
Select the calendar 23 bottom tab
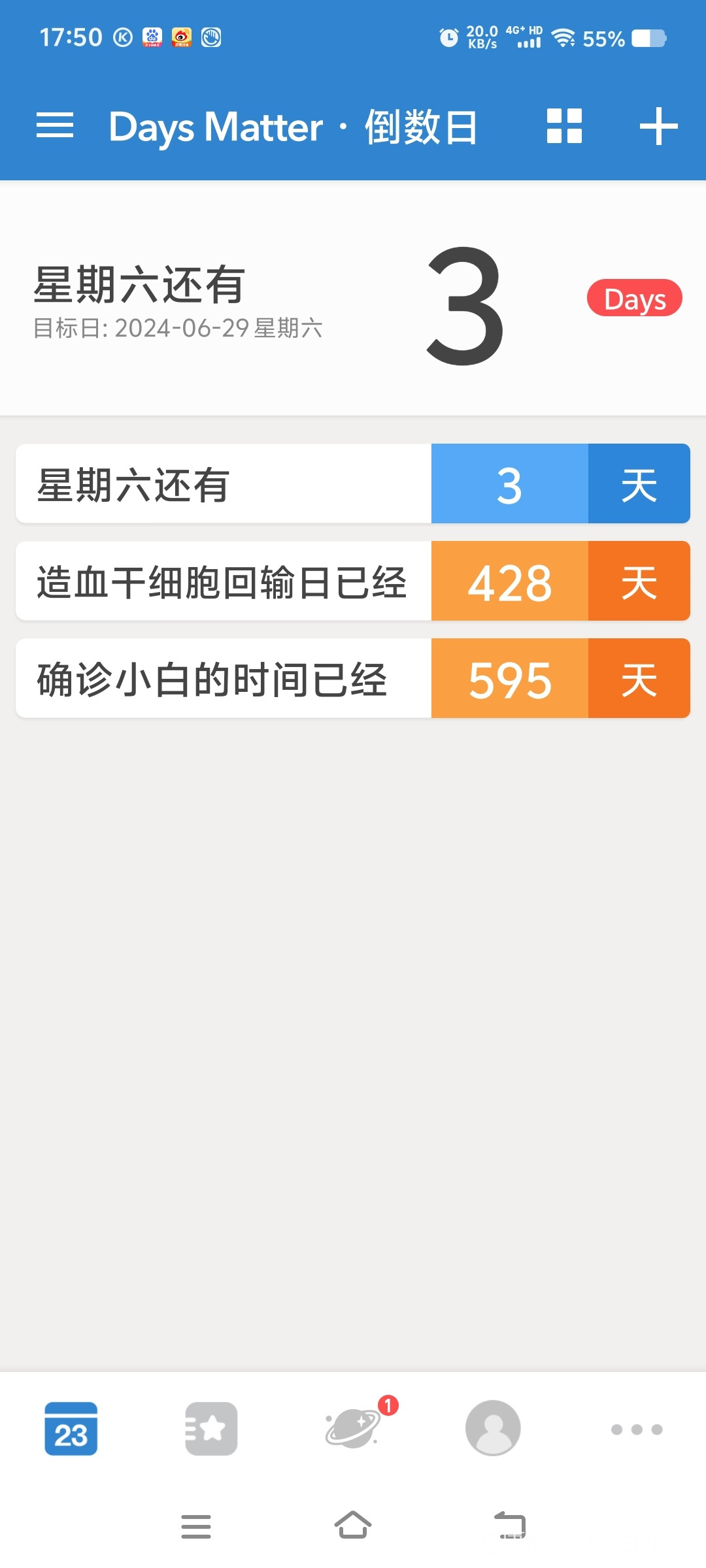71,1428
